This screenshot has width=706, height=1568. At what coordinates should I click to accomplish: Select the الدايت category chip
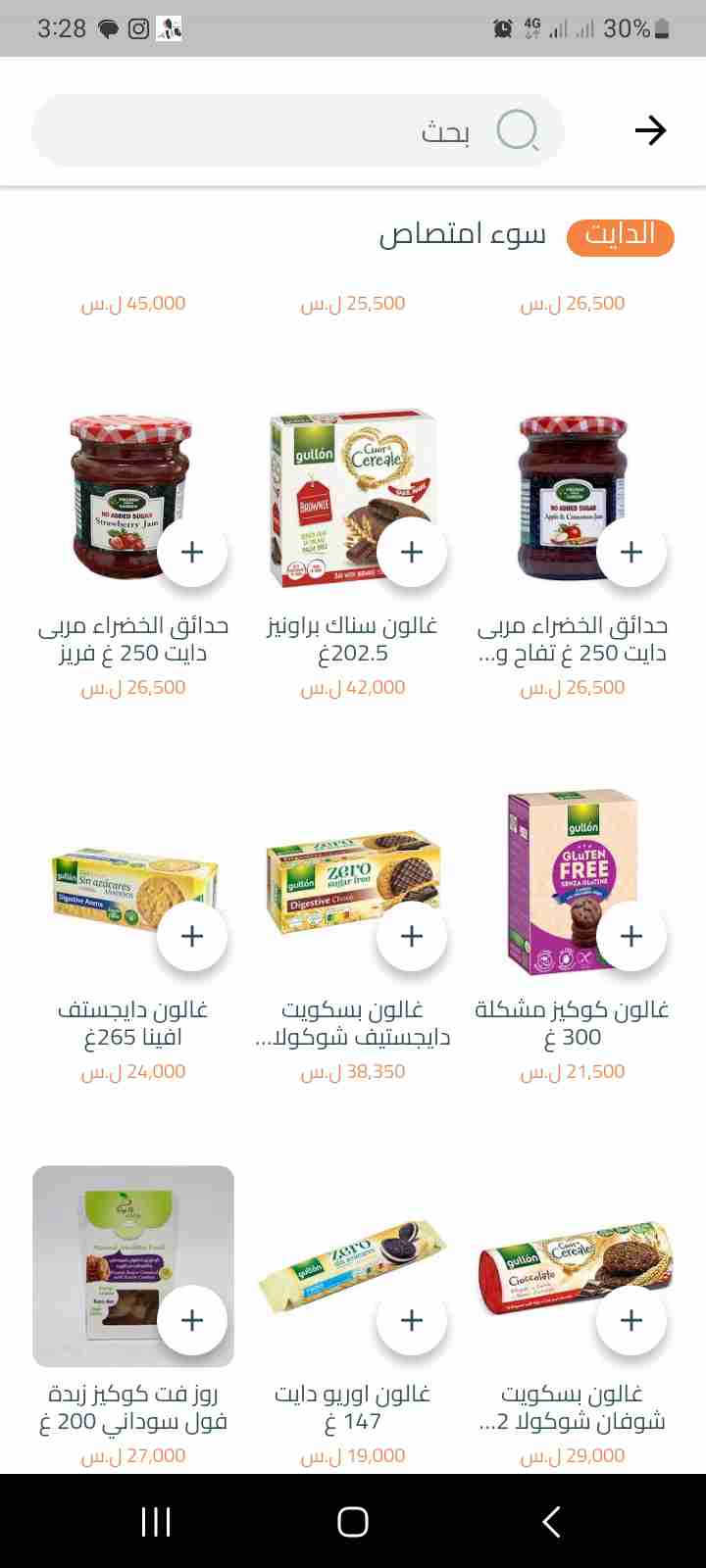pos(620,235)
